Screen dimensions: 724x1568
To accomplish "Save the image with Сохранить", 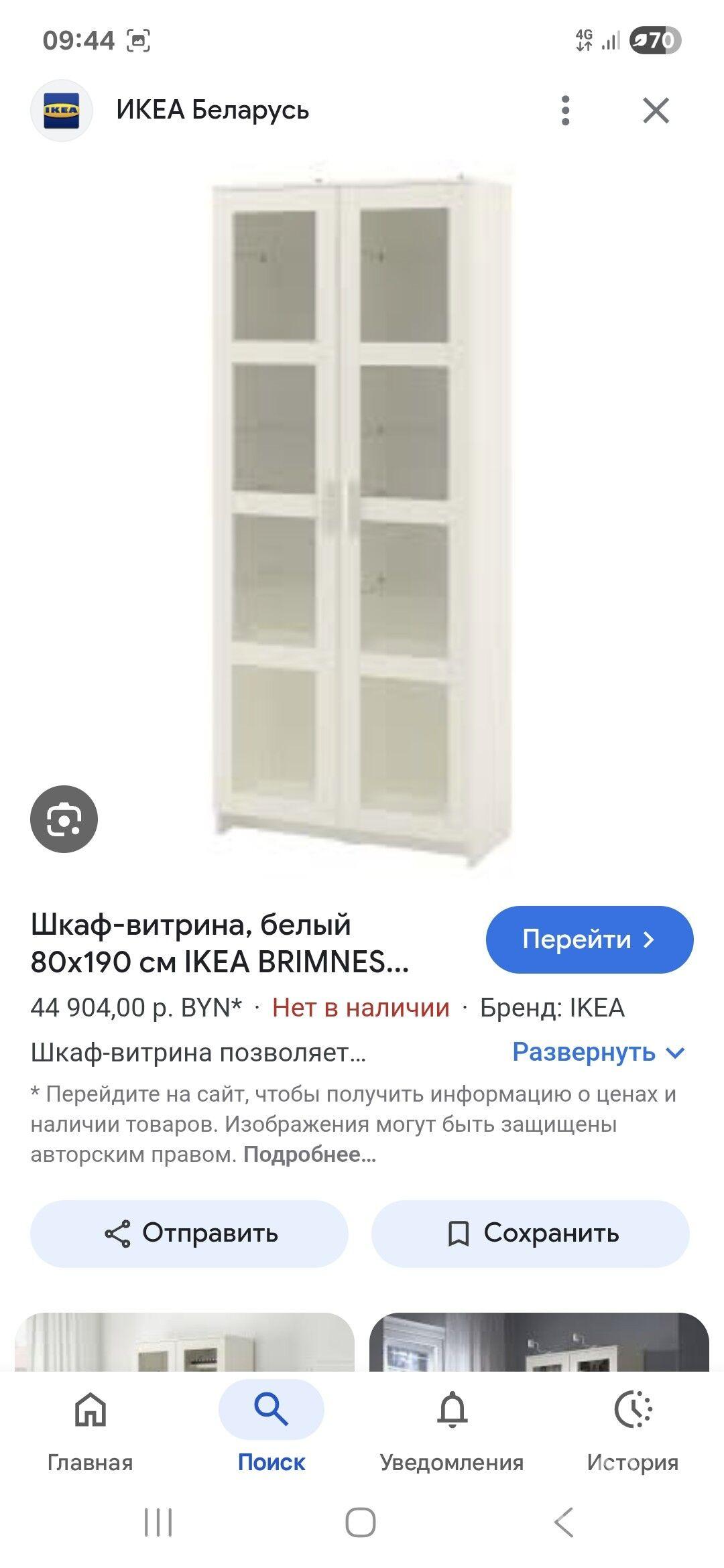I will point(530,1234).
